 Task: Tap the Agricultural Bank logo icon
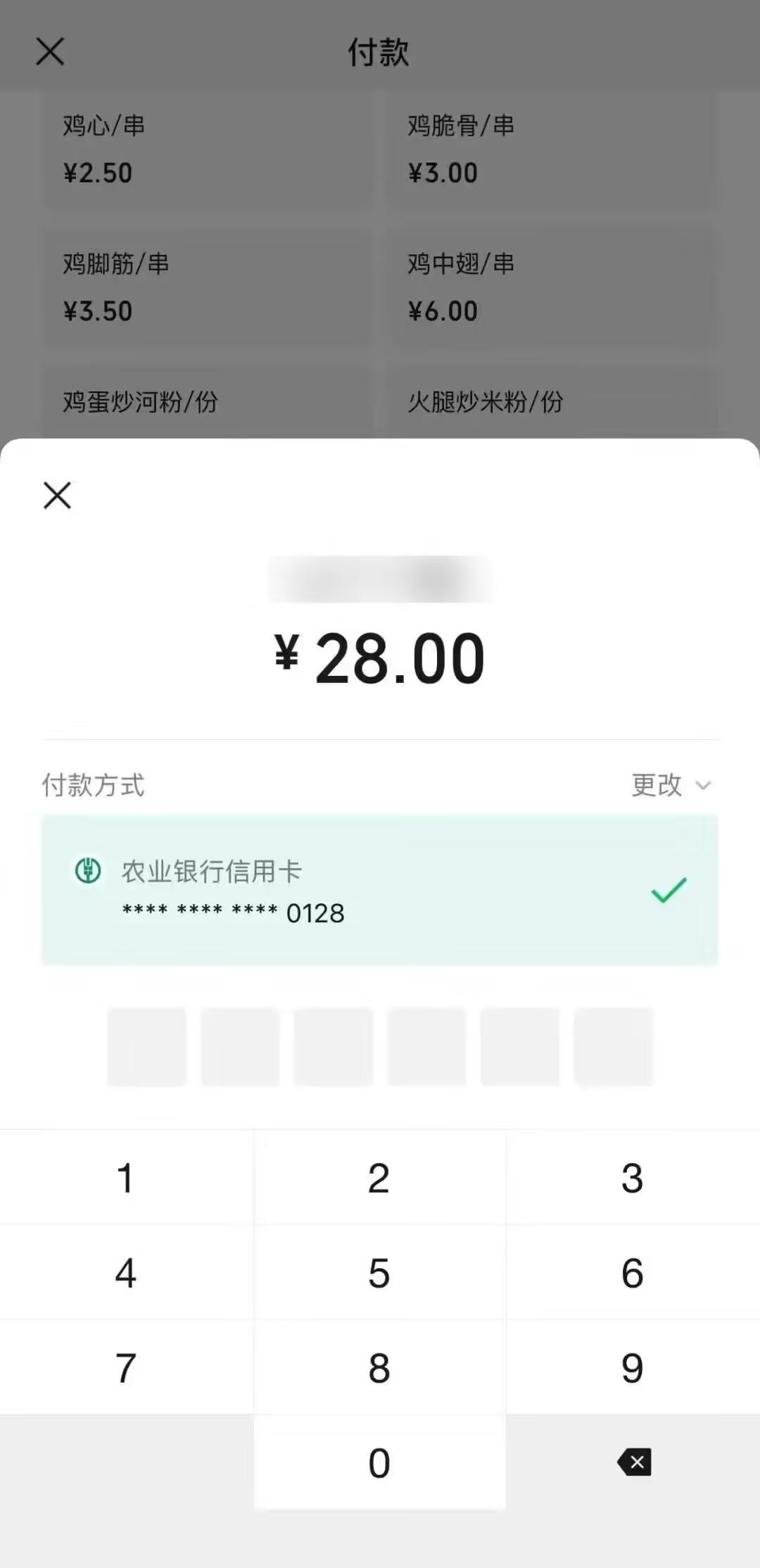click(89, 871)
